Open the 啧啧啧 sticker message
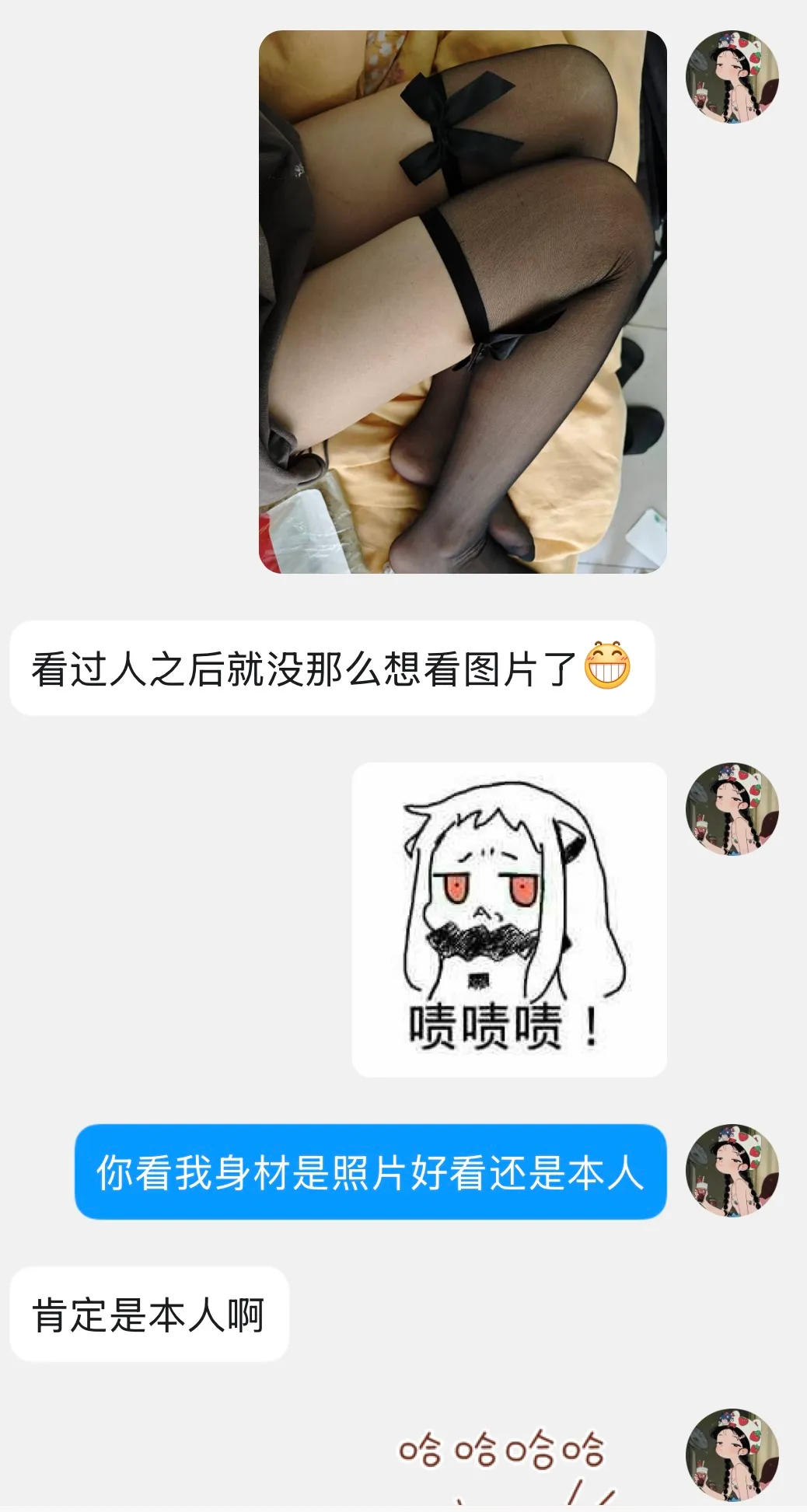This screenshot has height=1512, width=807. point(509,920)
